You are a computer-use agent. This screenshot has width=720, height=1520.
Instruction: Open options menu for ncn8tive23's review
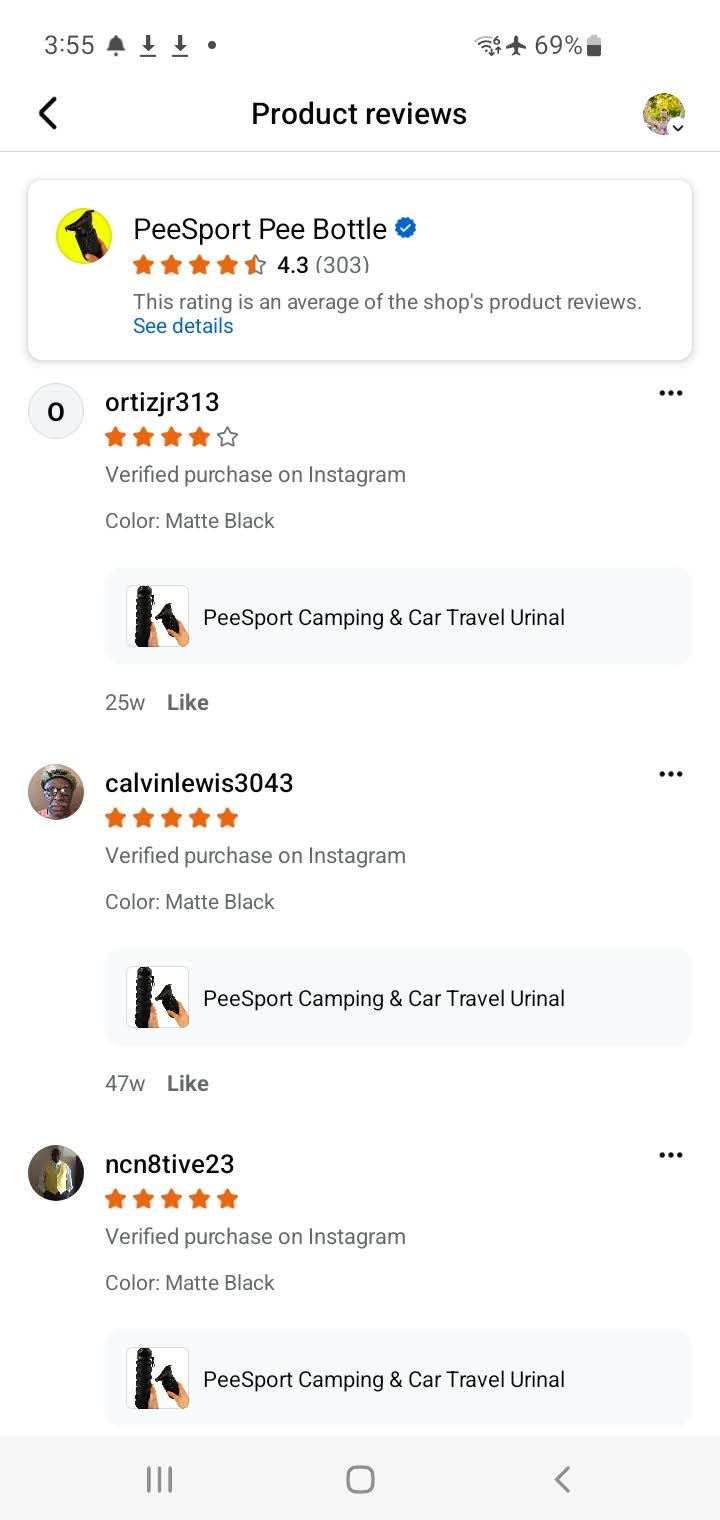pyautogui.click(x=670, y=1155)
